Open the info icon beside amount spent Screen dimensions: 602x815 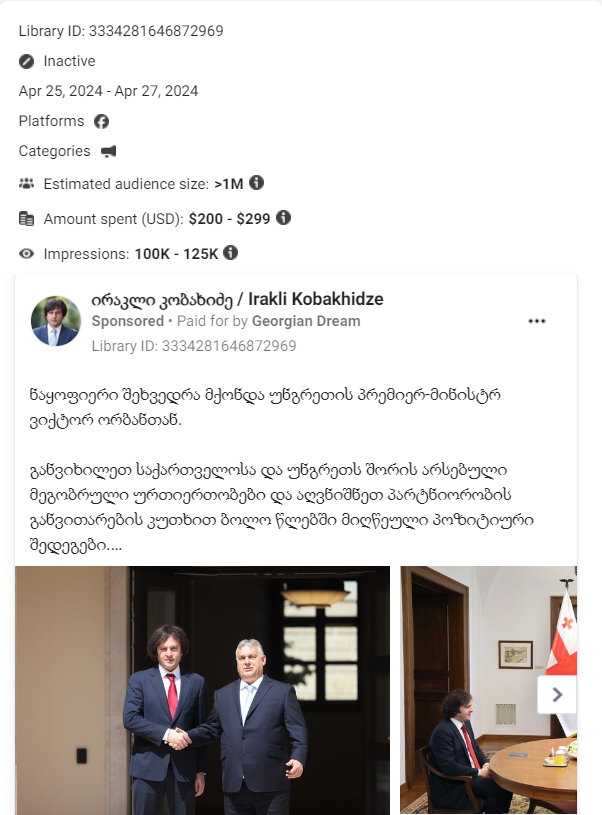pos(284,217)
